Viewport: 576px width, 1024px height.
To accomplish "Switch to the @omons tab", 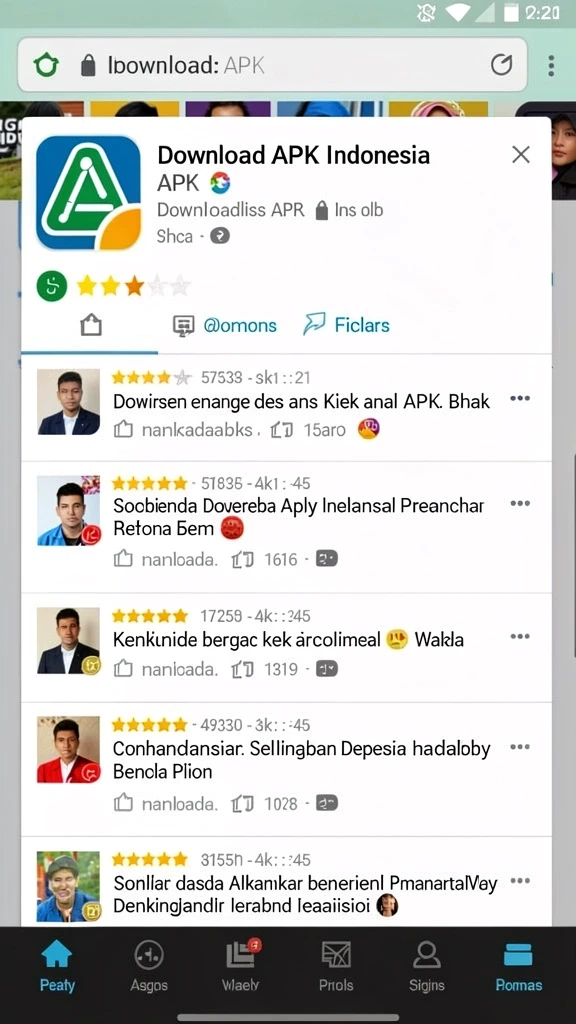I will (x=225, y=325).
